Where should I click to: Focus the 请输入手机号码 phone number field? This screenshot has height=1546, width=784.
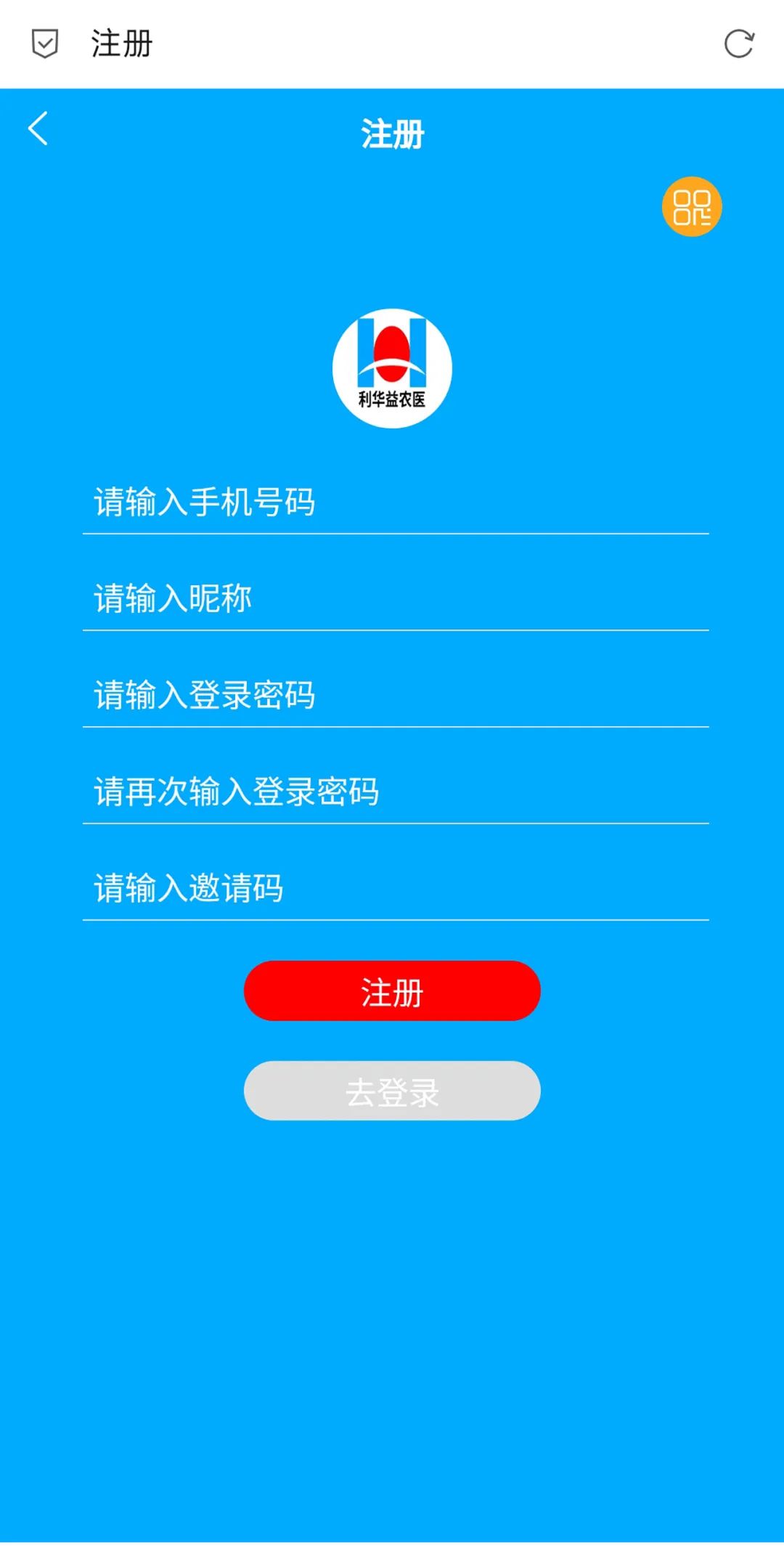click(x=396, y=503)
